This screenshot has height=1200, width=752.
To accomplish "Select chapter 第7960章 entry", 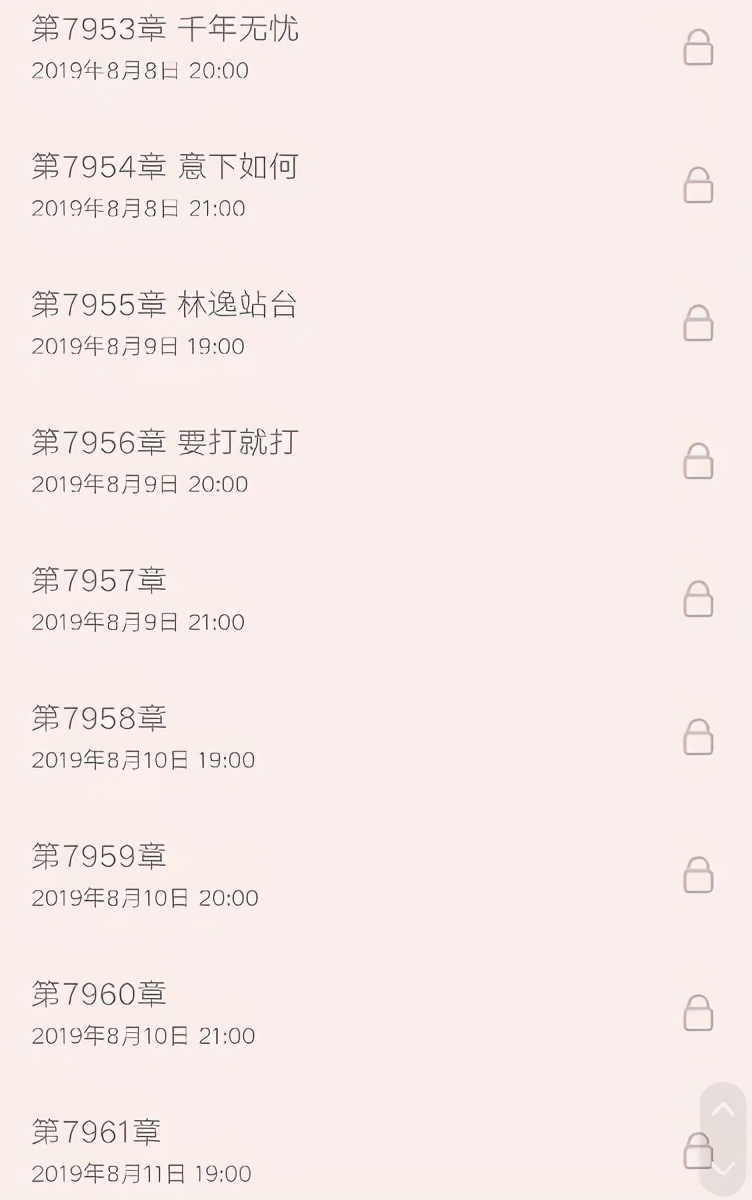I will click(x=98, y=994).
